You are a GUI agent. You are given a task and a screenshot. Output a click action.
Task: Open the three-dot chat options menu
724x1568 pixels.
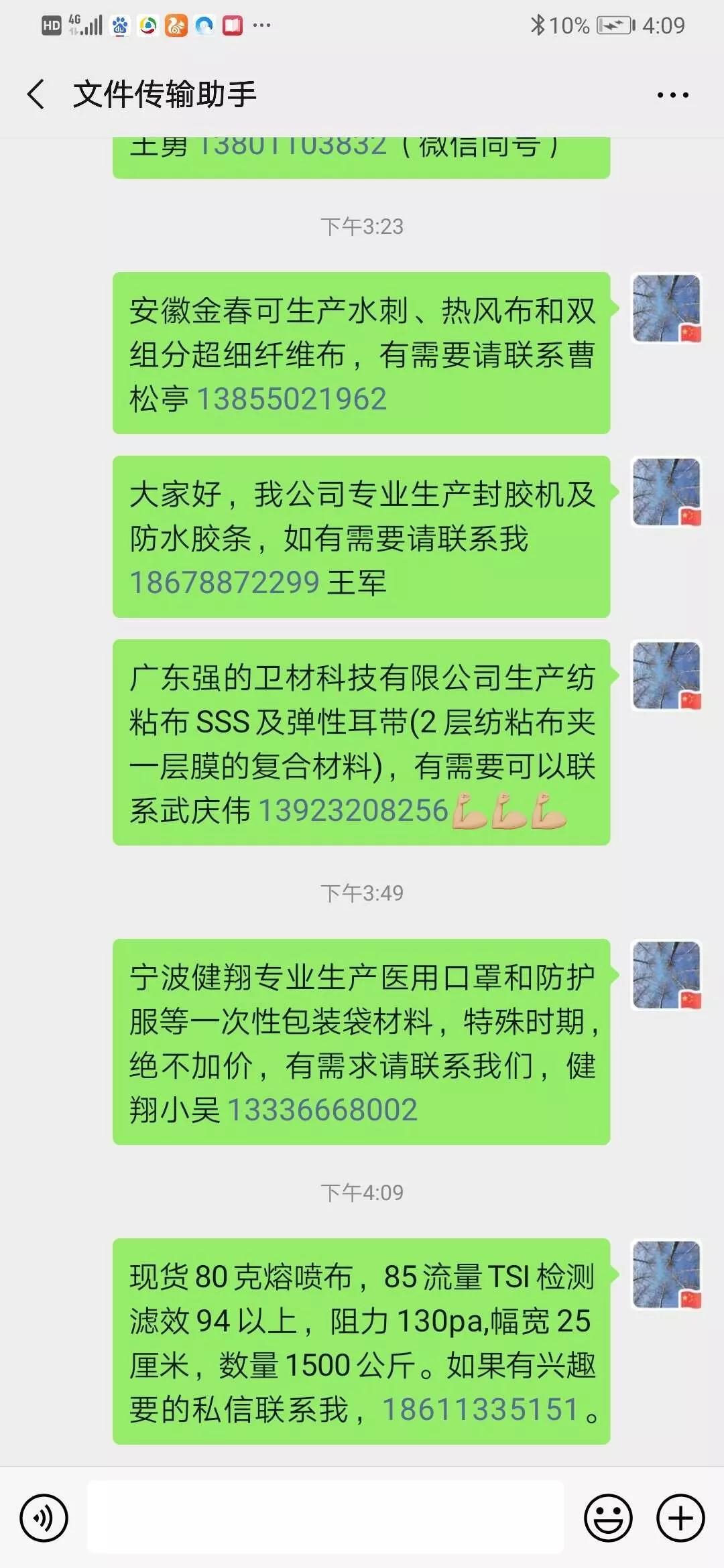(672, 95)
